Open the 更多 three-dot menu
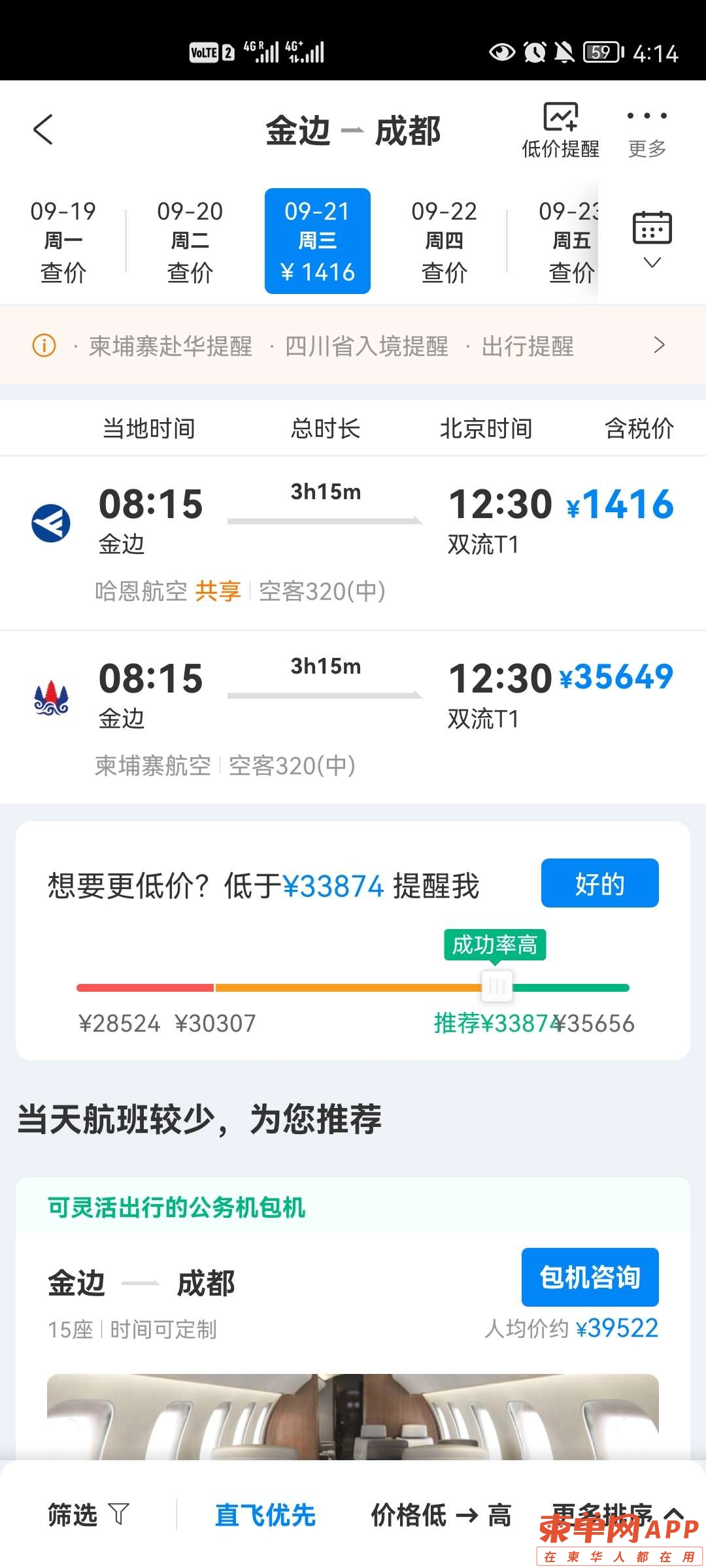 [647, 131]
